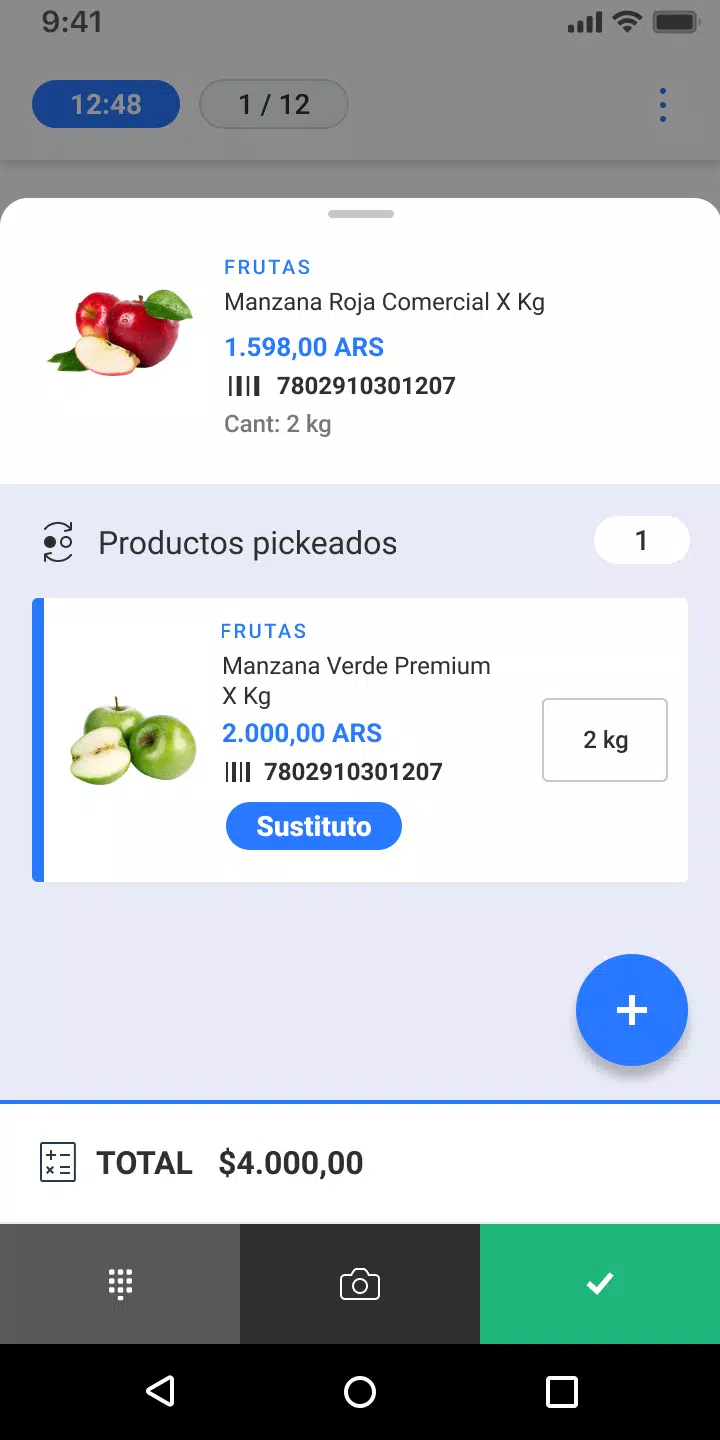Add another picked product with plus button

(x=631, y=1010)
